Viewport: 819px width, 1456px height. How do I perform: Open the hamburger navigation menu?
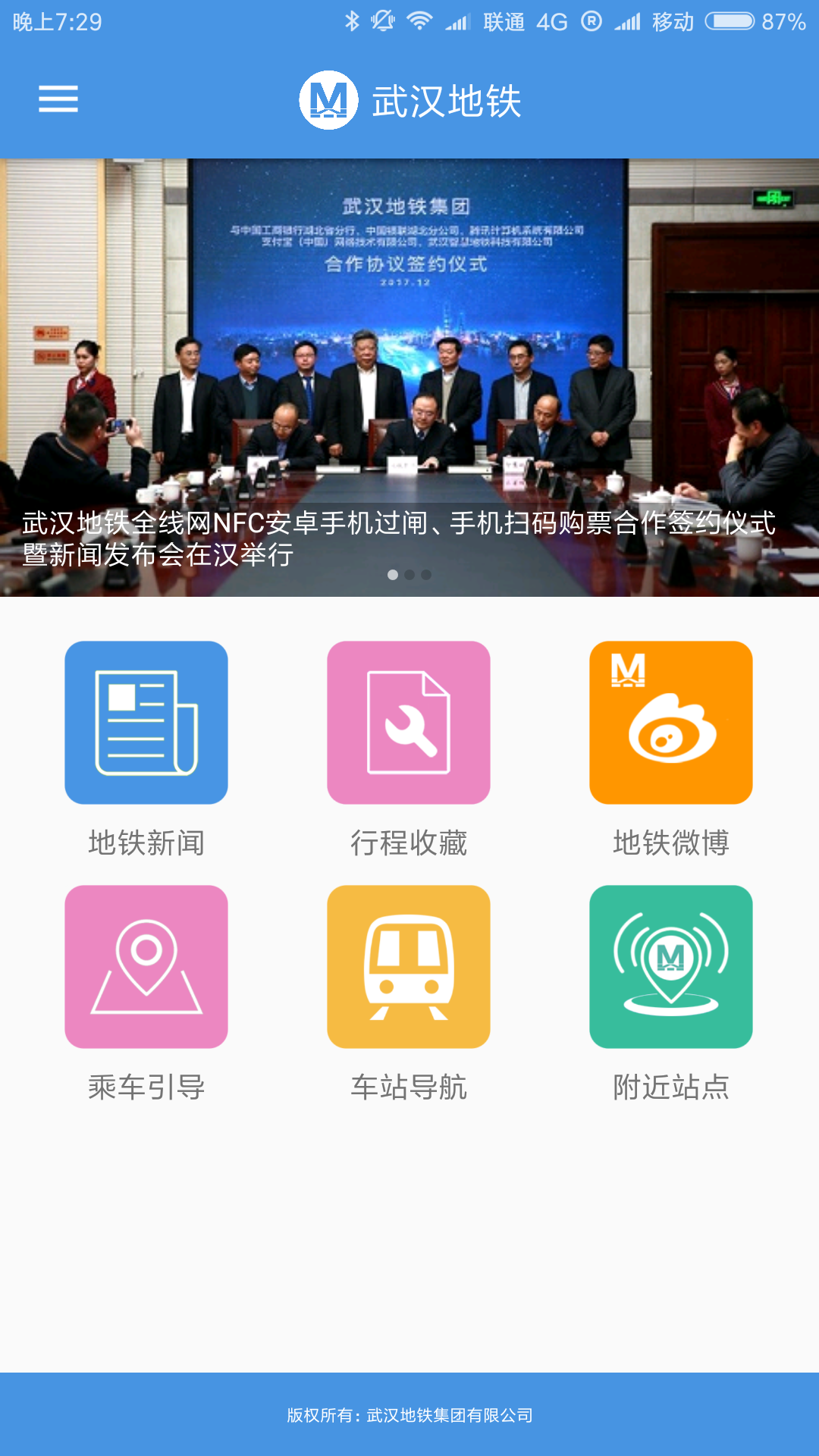57,99
